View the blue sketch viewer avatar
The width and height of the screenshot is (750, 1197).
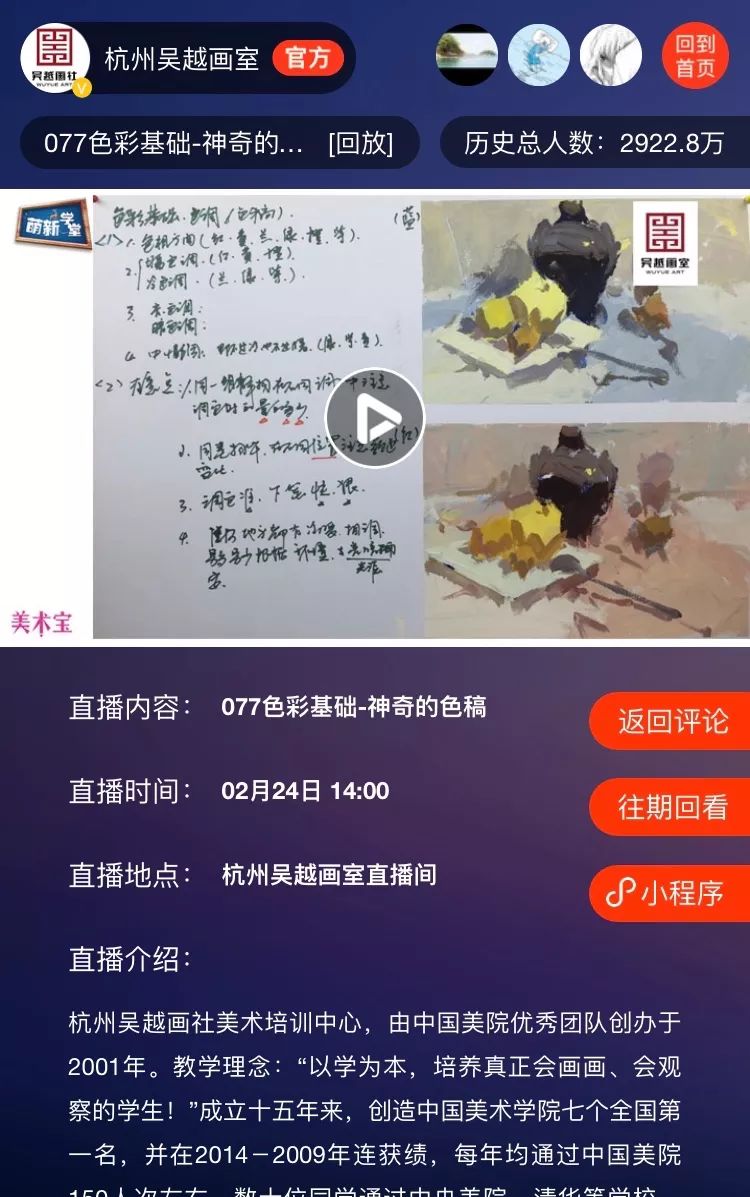click(539, 55)
